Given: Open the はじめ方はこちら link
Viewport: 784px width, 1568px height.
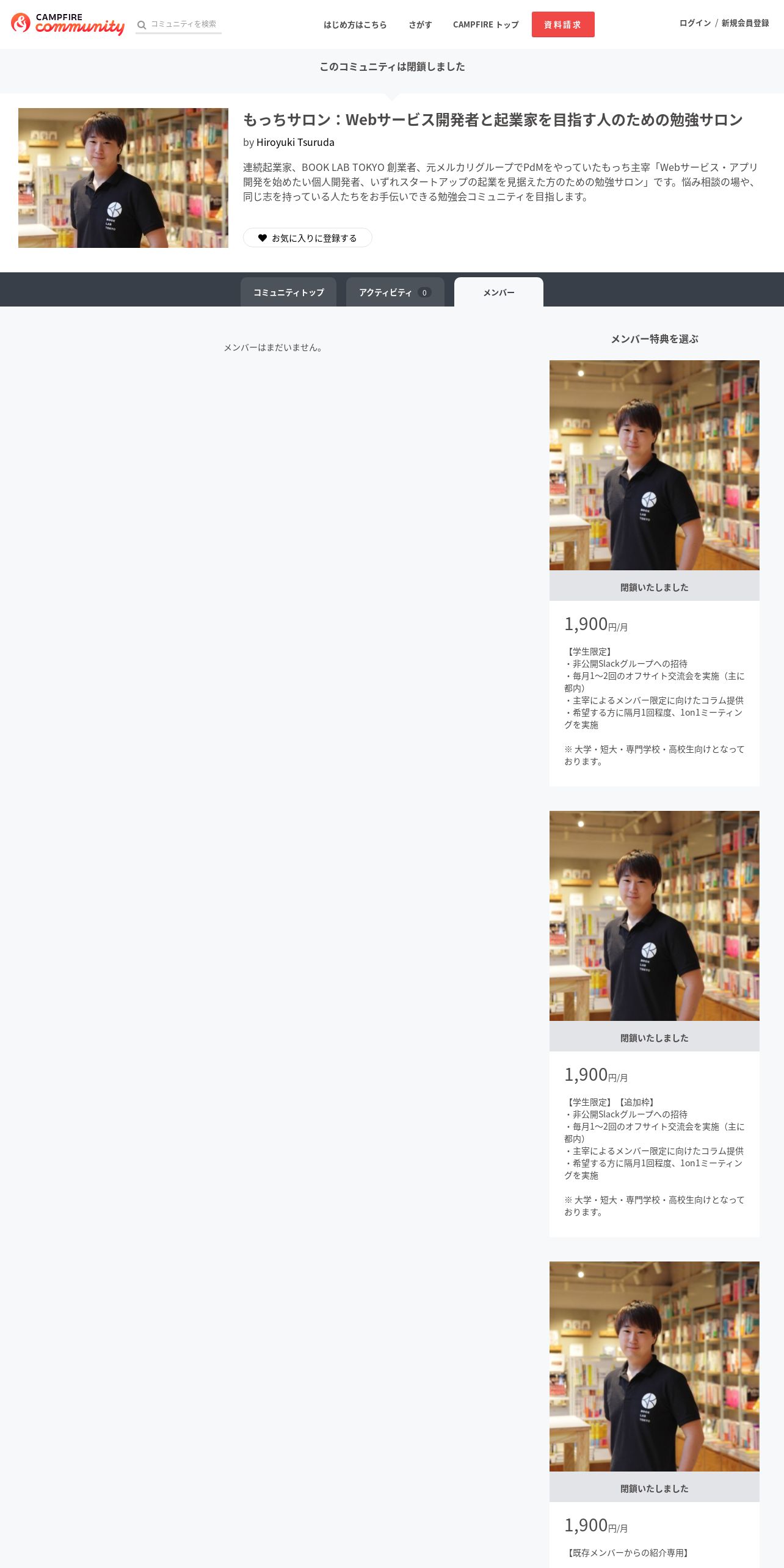Looking at the screenshot, I should tap(355, 25).
